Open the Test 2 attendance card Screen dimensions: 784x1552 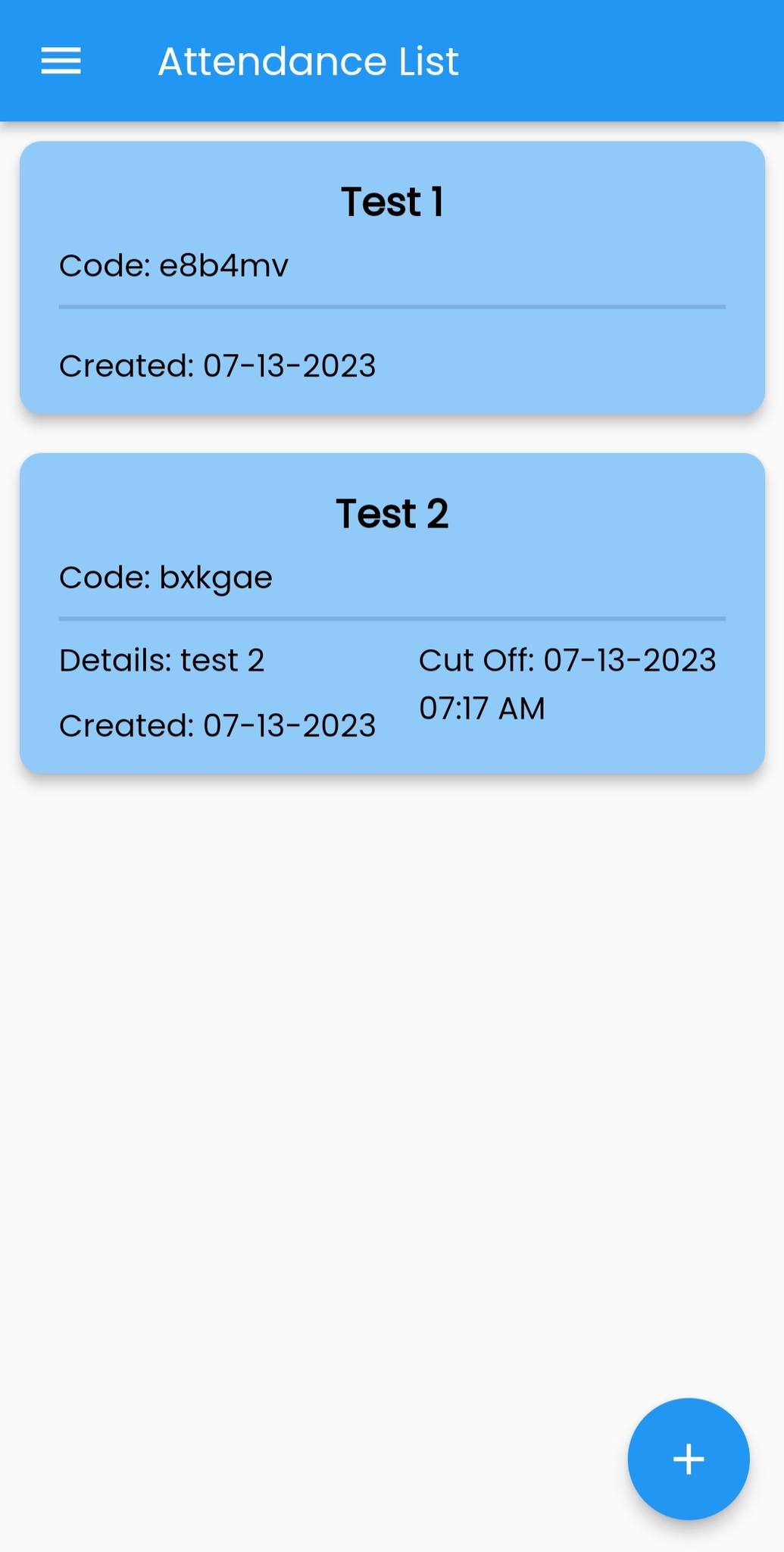tap(392, 613)
